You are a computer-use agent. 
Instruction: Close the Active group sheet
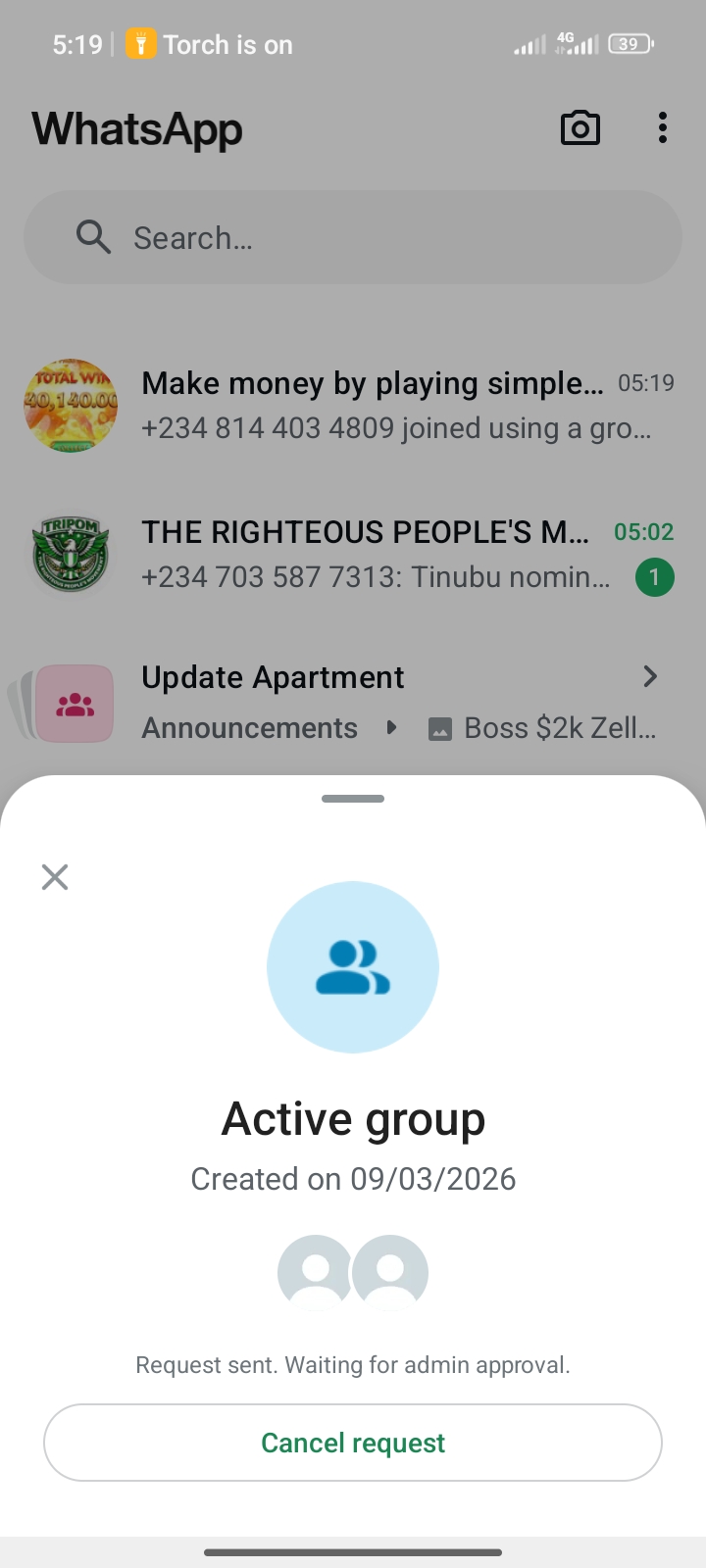55,877
